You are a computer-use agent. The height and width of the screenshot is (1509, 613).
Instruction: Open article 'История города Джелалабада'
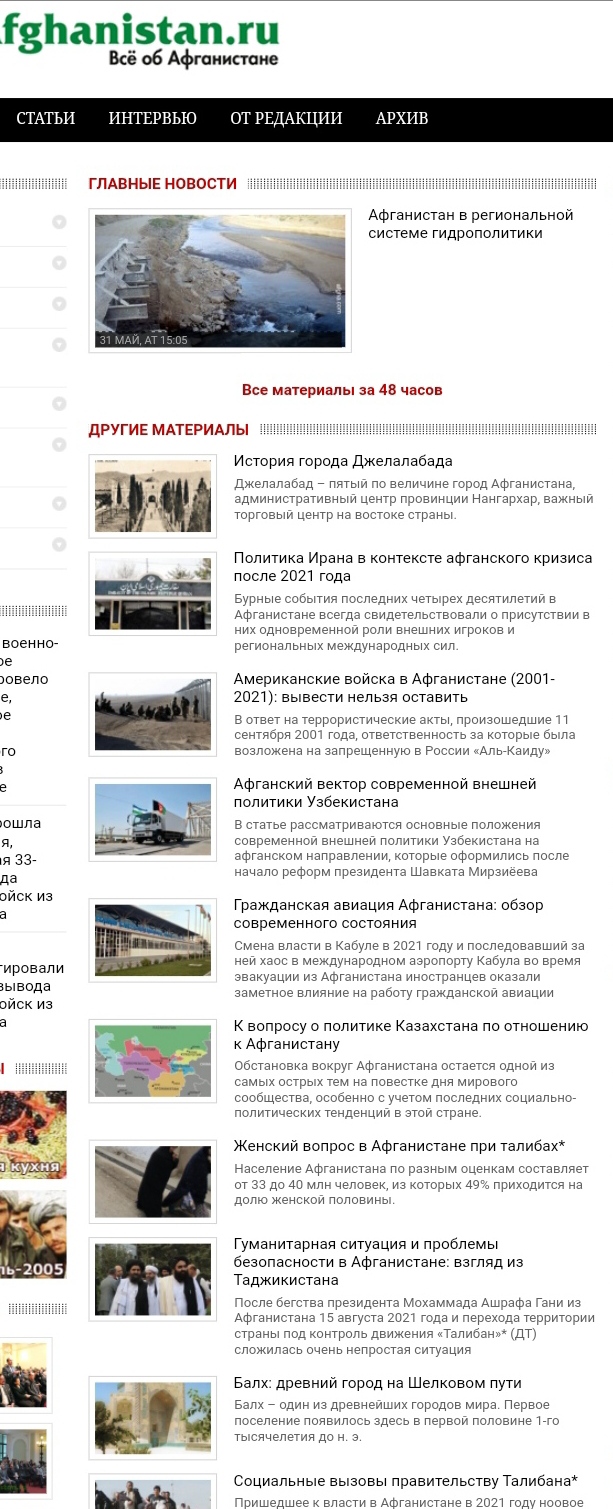(343, 461)
